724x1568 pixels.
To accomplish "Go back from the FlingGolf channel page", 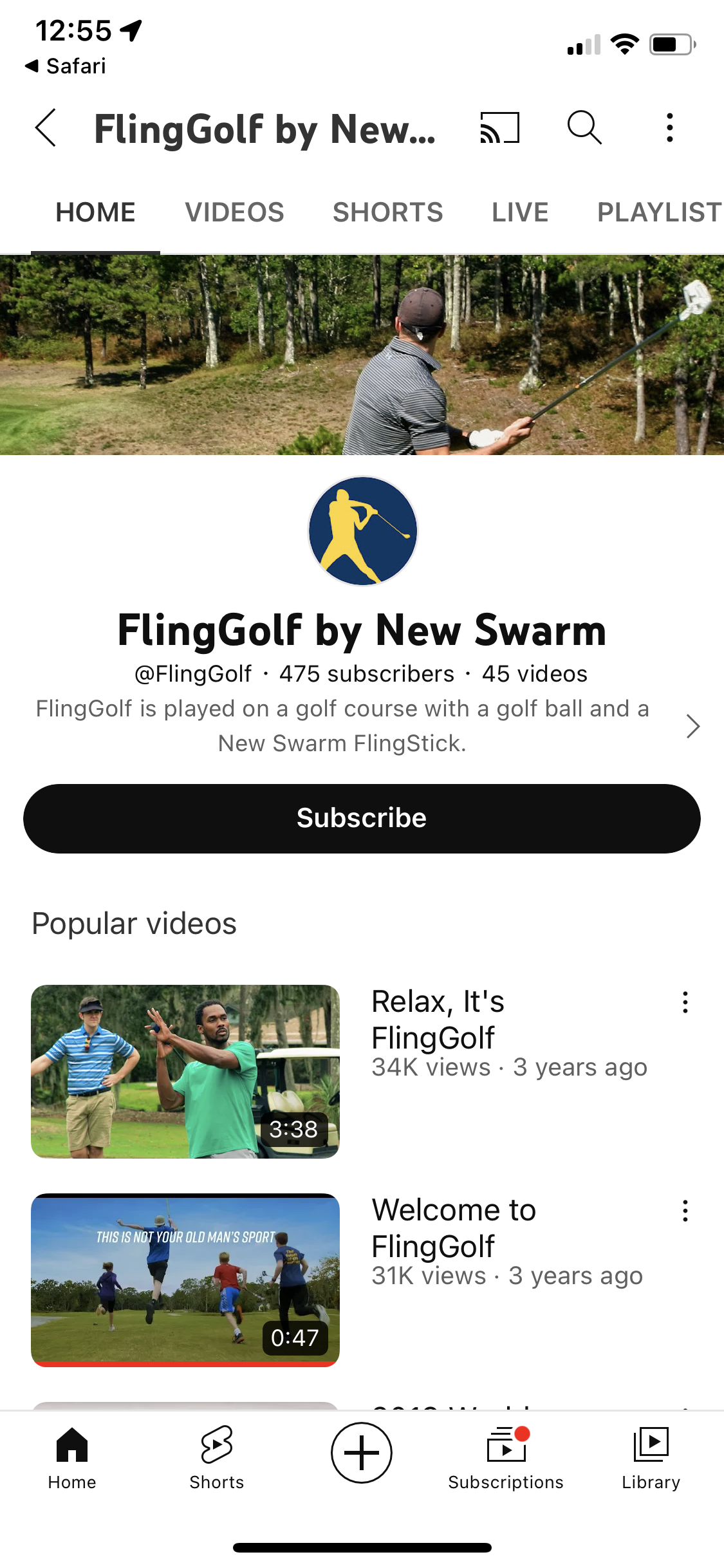I will click(x=46, y=127).
